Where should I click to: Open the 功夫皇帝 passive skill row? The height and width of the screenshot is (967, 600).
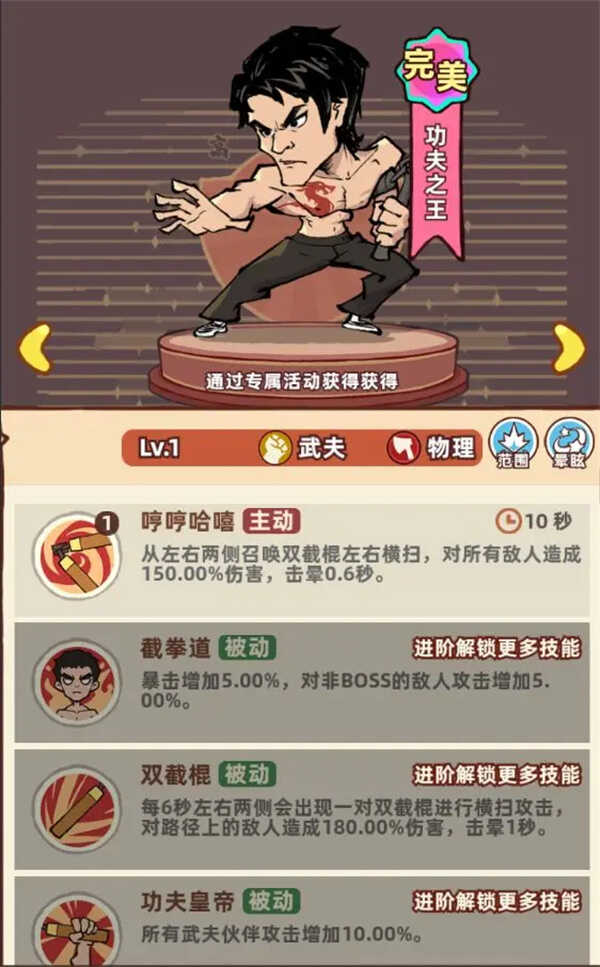[300, 920]
